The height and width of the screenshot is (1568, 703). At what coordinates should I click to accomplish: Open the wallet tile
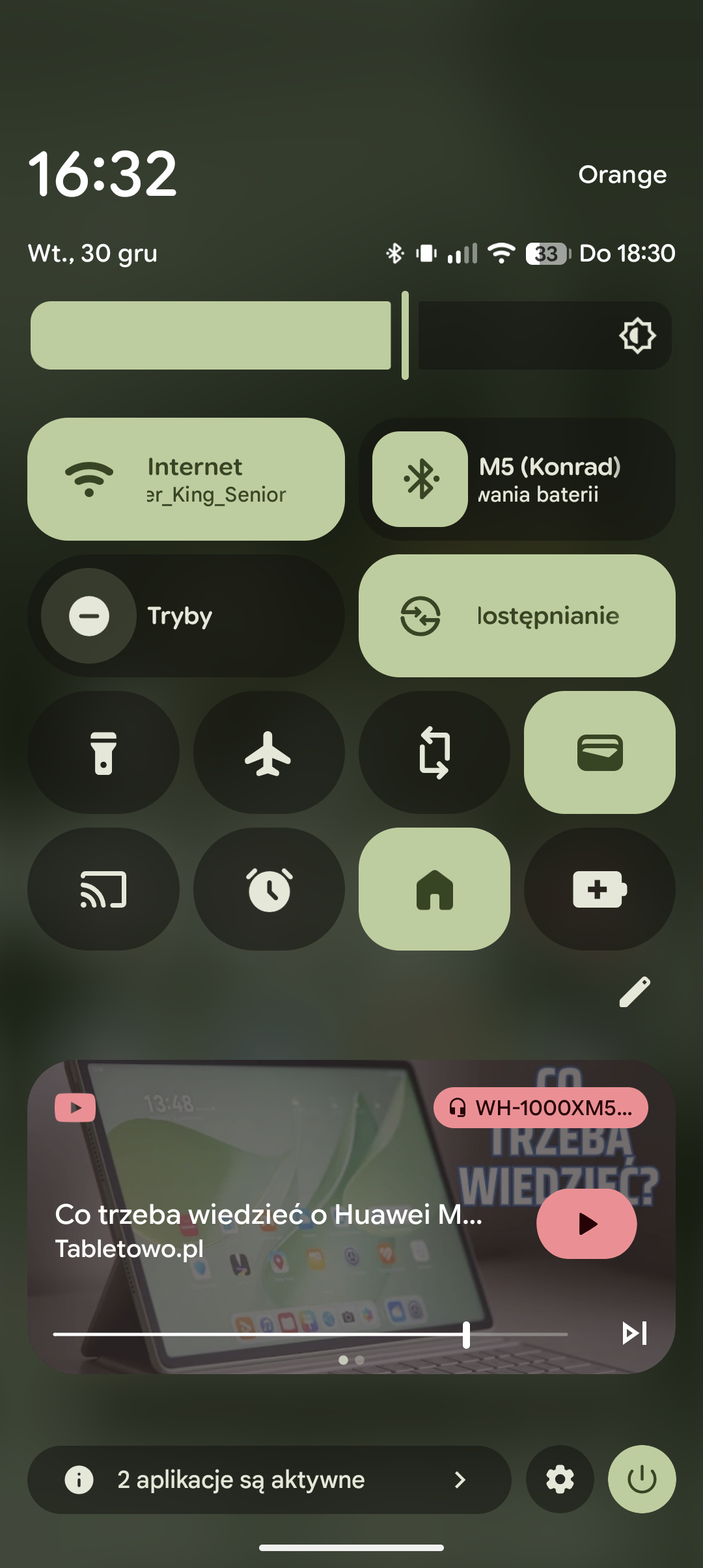click(x=600, y=753)
